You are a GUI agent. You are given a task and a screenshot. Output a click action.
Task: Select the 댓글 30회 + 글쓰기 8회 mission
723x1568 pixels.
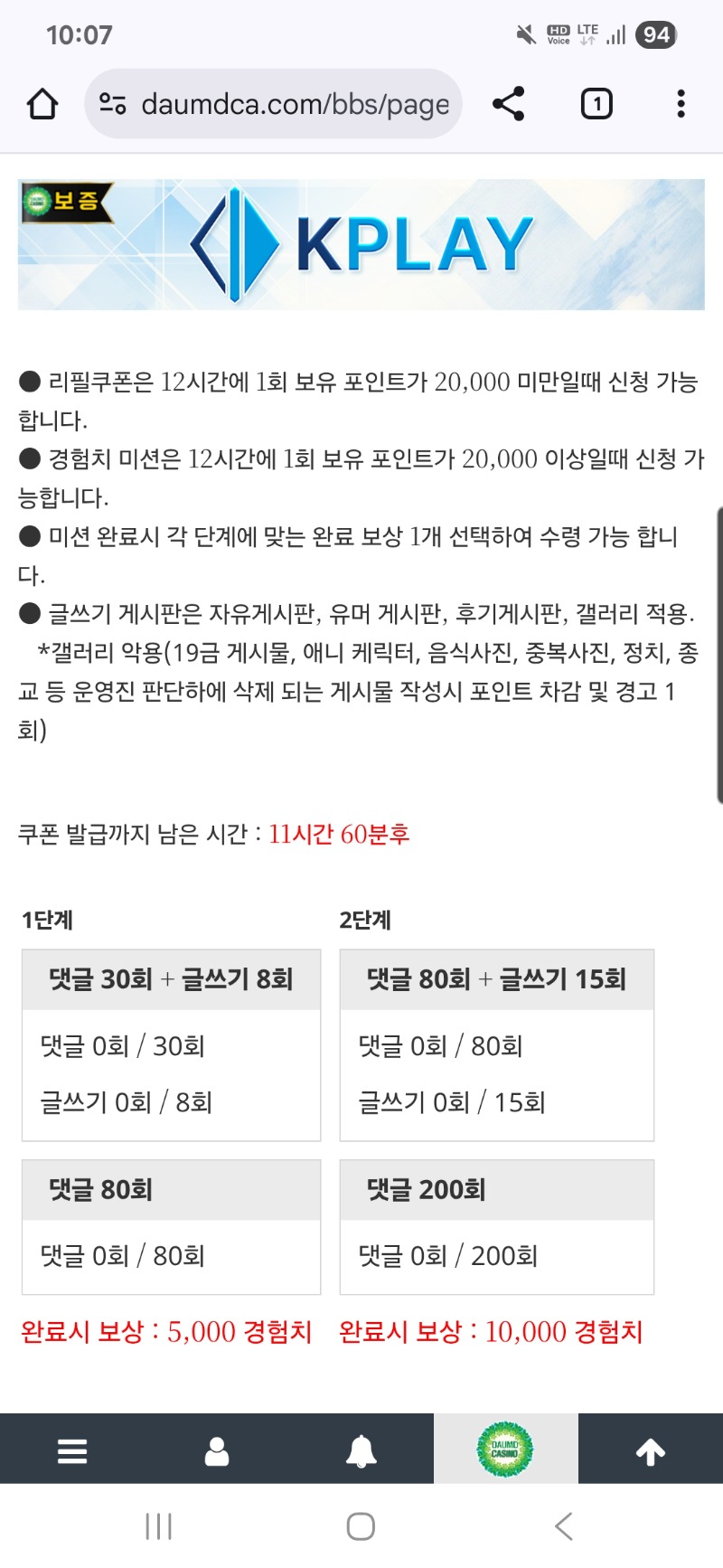(171, 979)
